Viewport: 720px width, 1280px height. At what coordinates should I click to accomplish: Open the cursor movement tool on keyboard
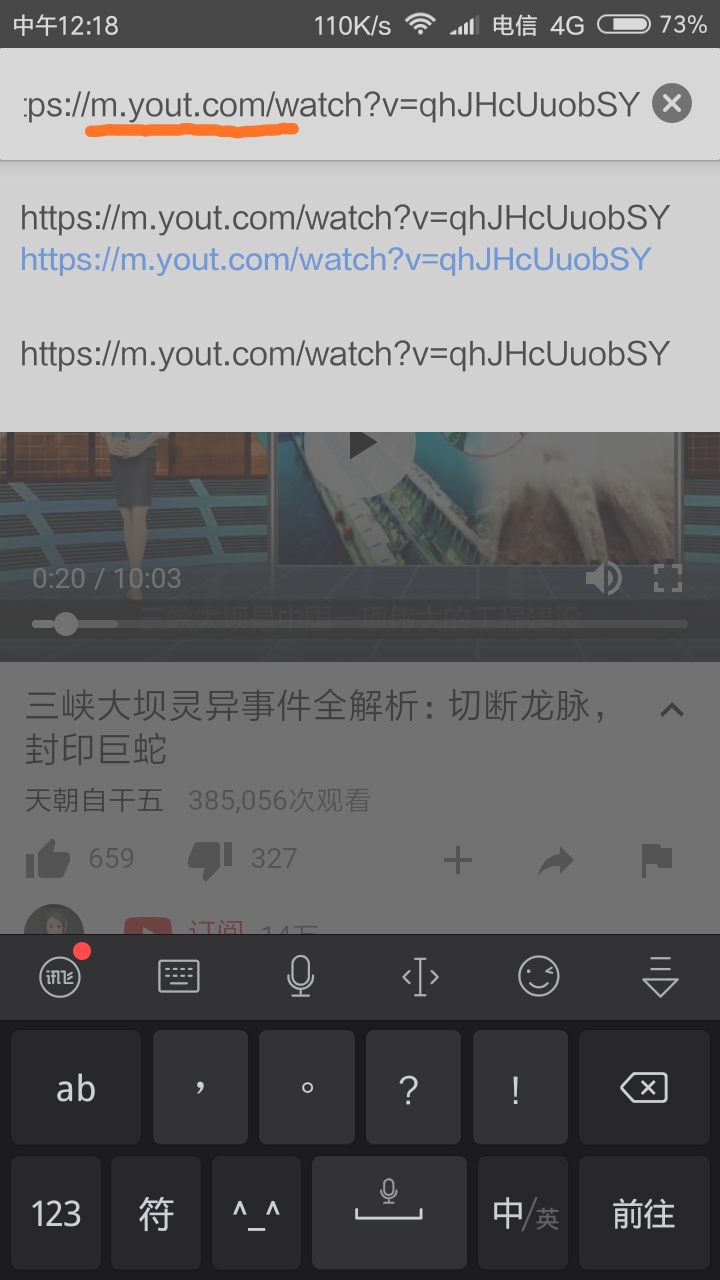(420, 976)
